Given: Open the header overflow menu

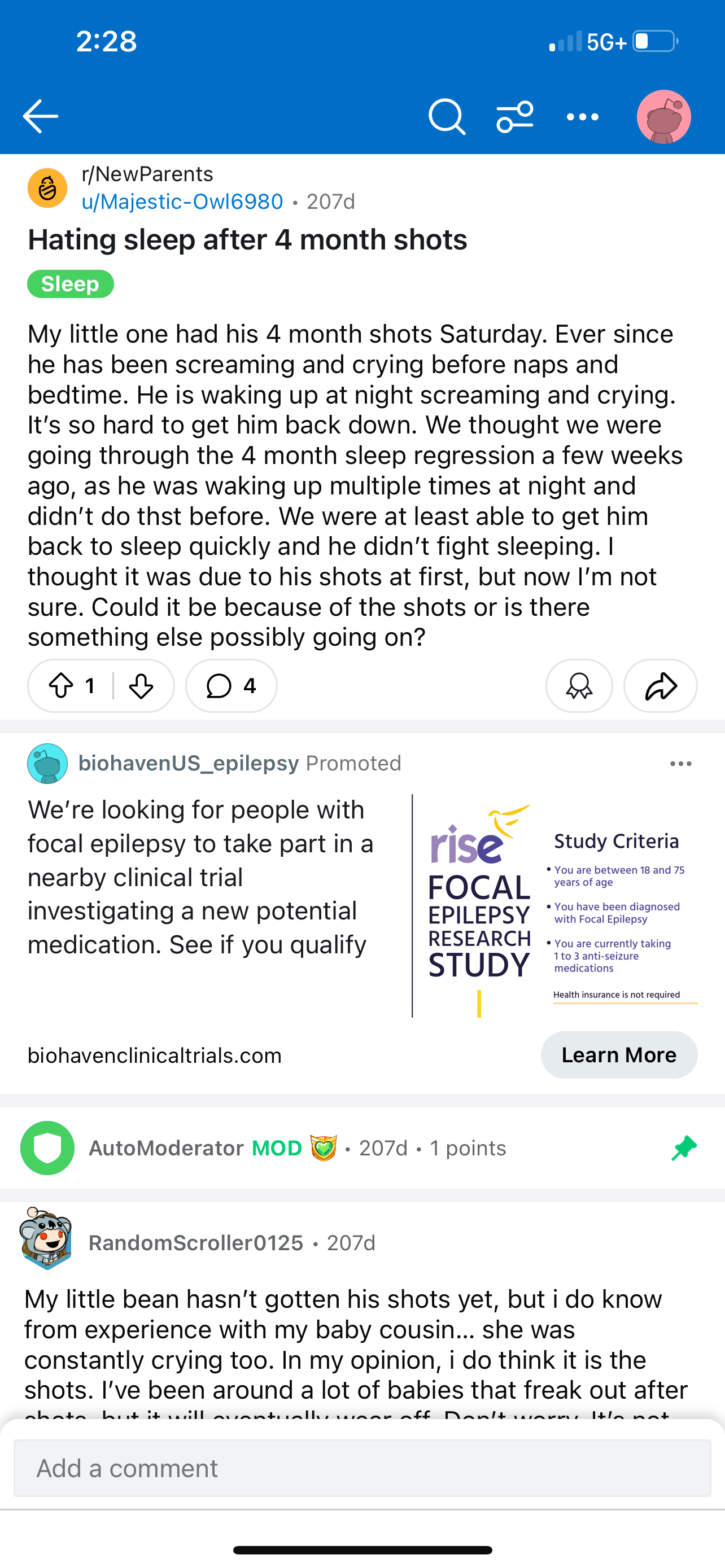Looking at the screenshot, I should click(x=583, y=116).
